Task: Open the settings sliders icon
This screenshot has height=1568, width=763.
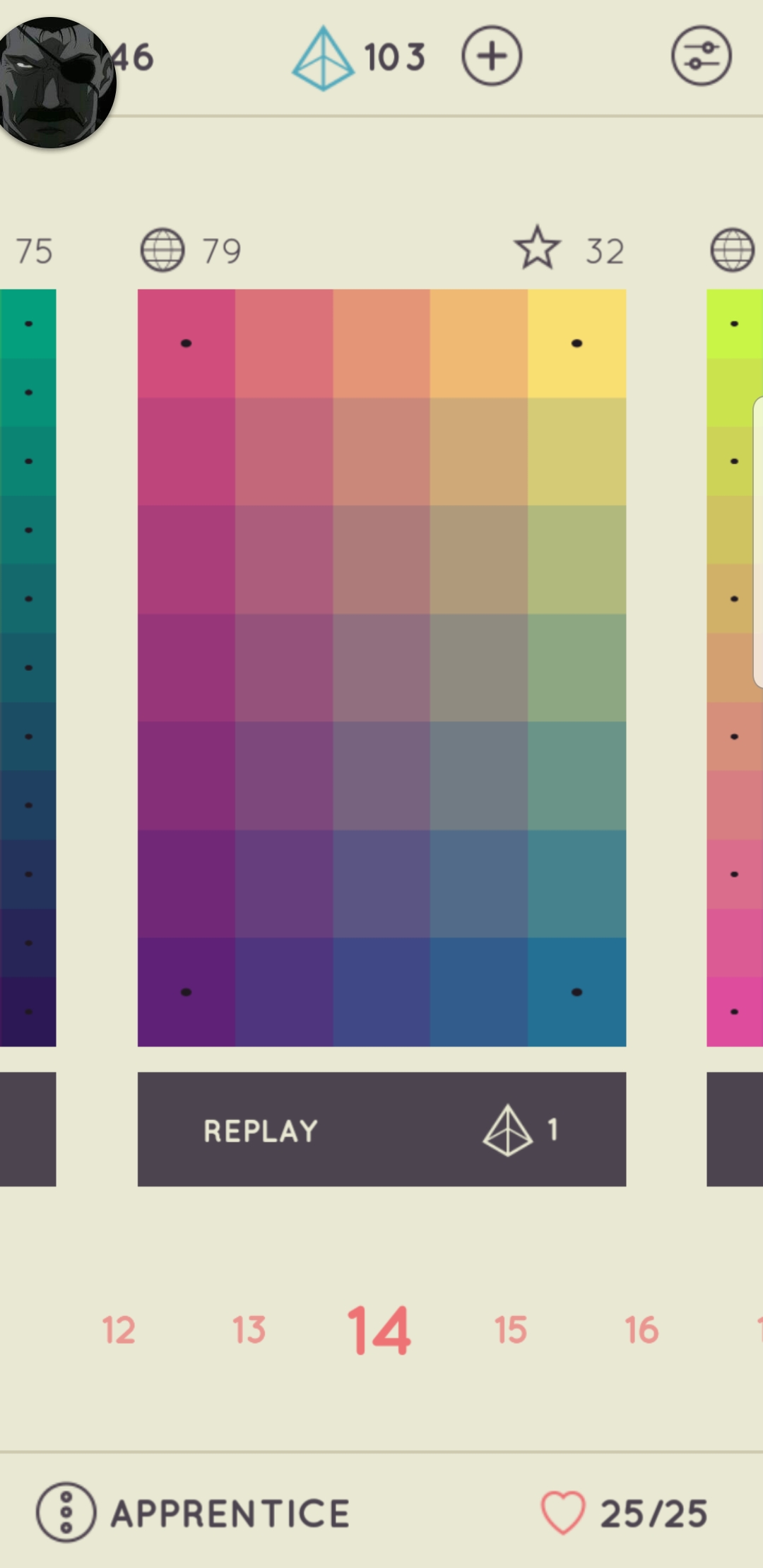Action: (x=701, y=56)
